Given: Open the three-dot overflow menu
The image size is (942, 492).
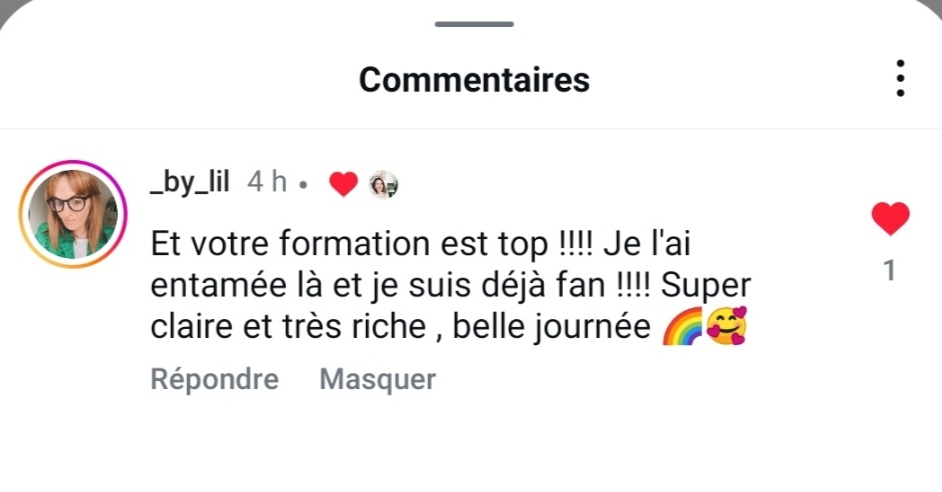Looking at the screenshot, I should point(900,78).
